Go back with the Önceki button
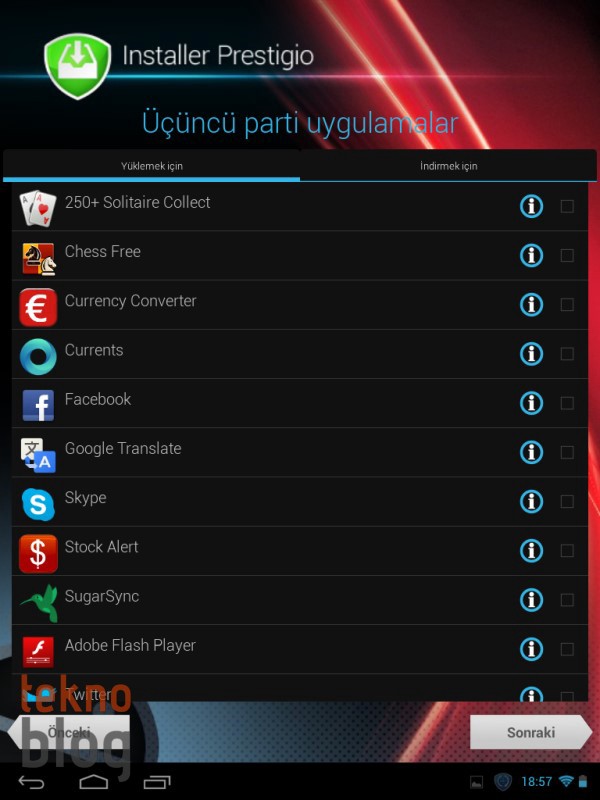This screenshot has width=600, height=800. (x=70, y=732)
